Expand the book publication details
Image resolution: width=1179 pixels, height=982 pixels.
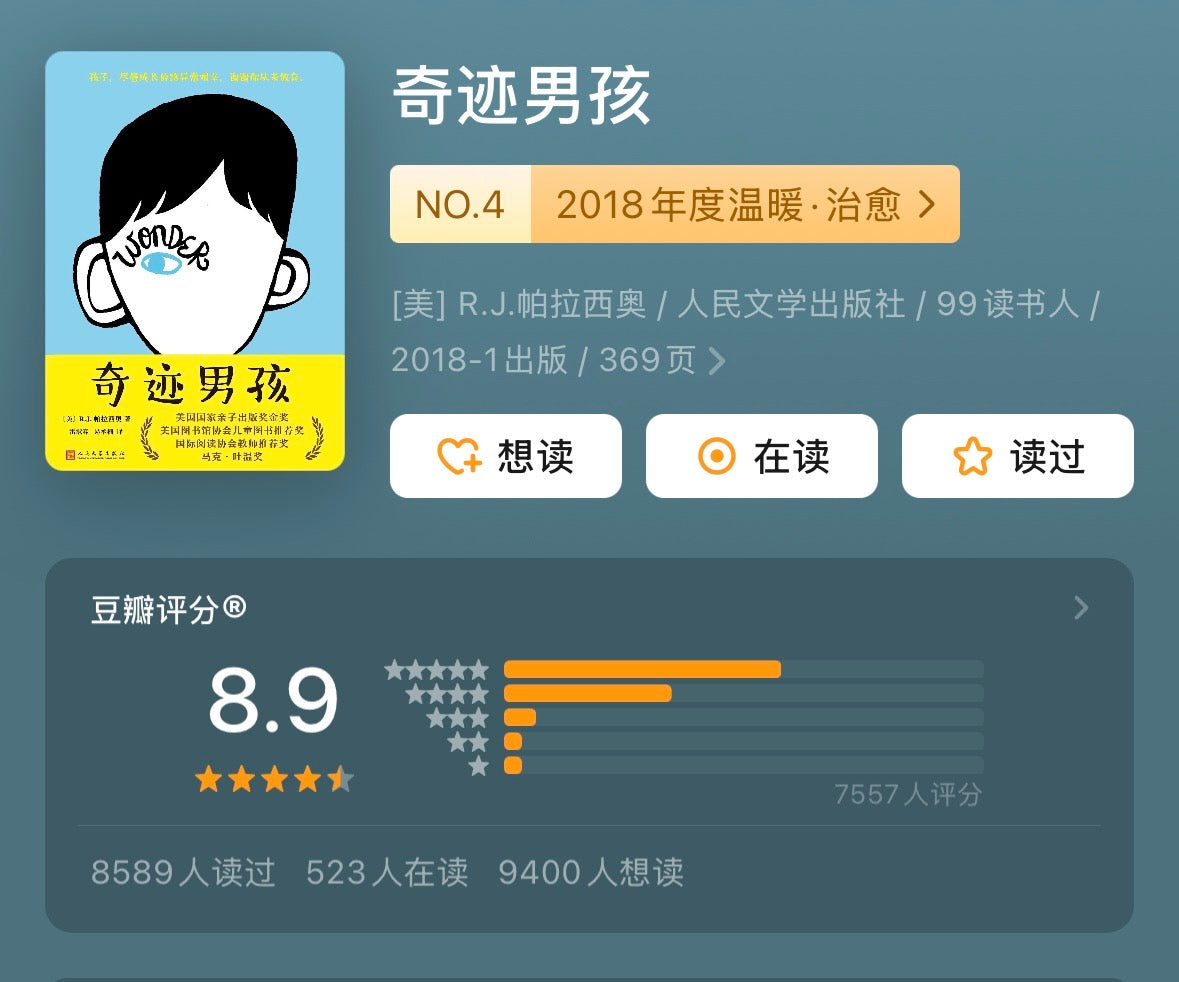pos(716,360)
